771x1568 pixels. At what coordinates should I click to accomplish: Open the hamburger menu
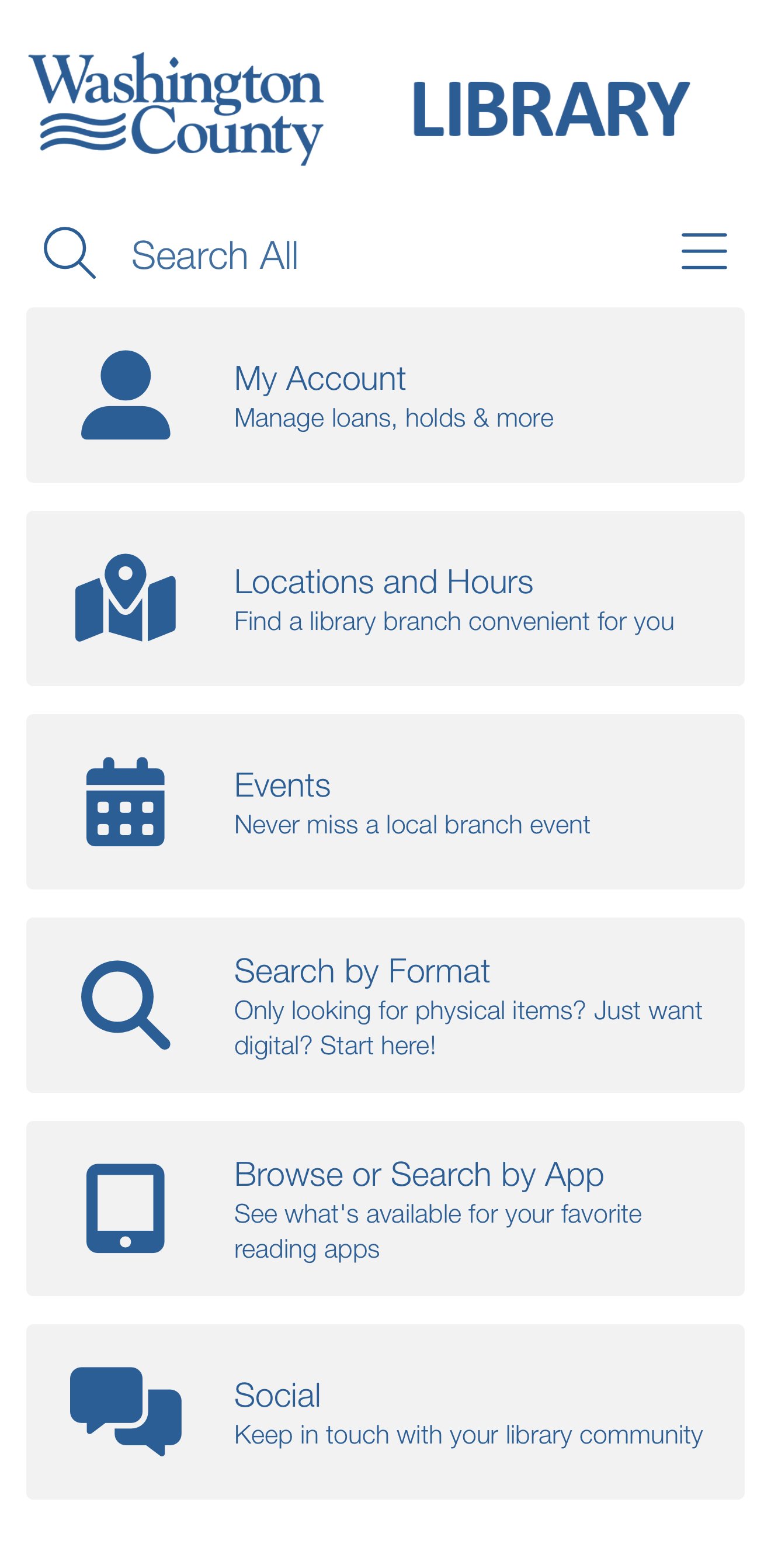pos(704,251)
